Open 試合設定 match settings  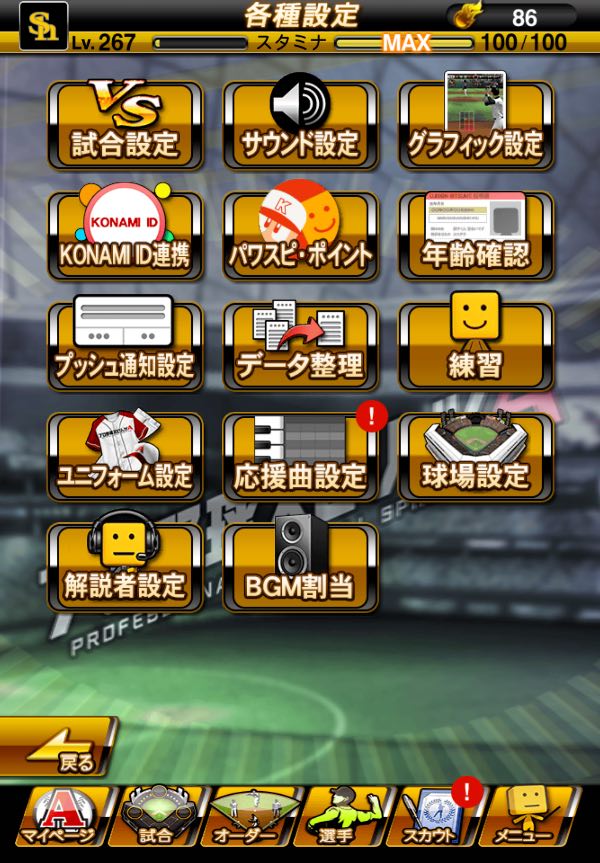(x=125, y=125)
